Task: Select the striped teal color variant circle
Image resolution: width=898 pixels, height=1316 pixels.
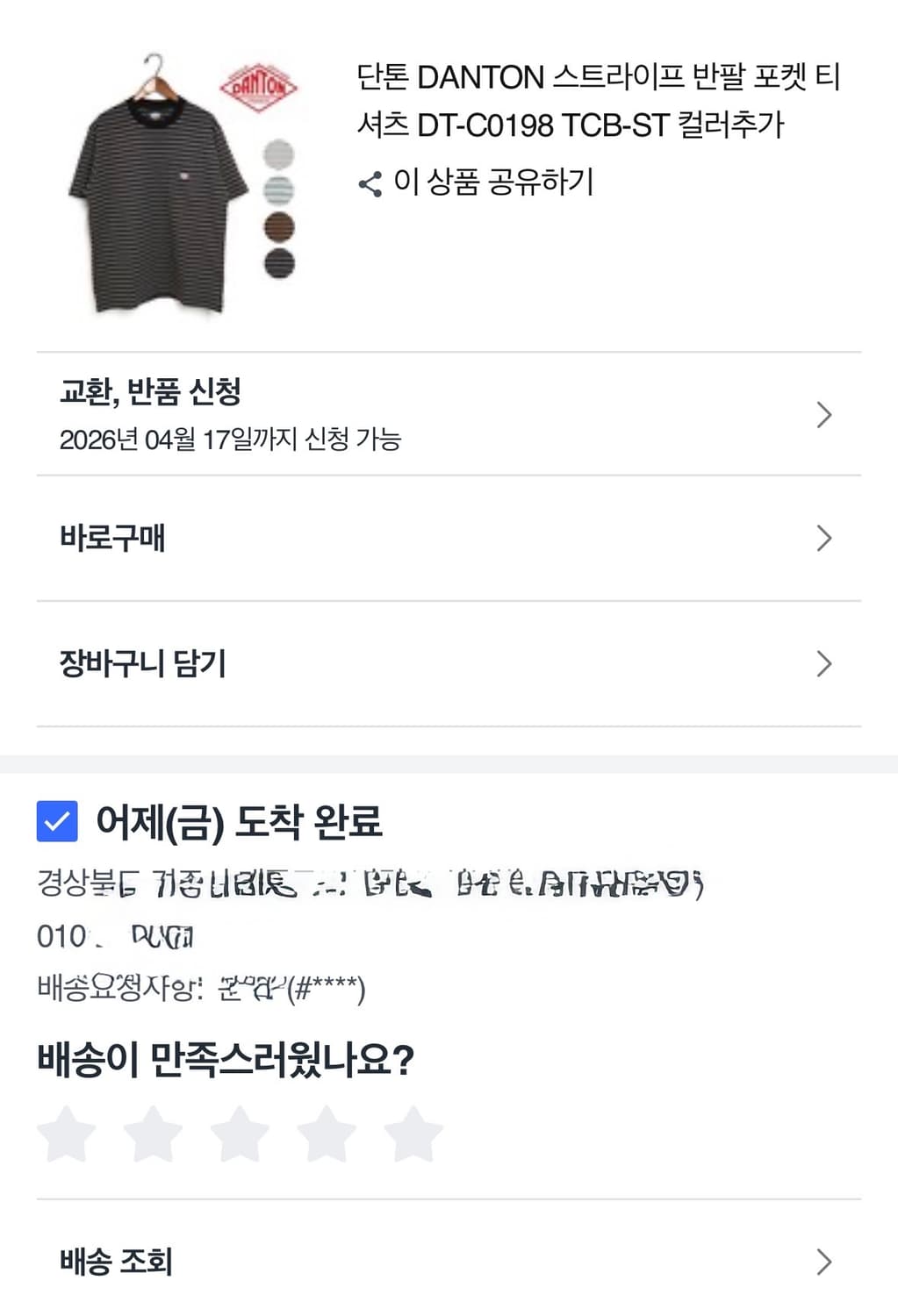Action: (x=279, y=190)
